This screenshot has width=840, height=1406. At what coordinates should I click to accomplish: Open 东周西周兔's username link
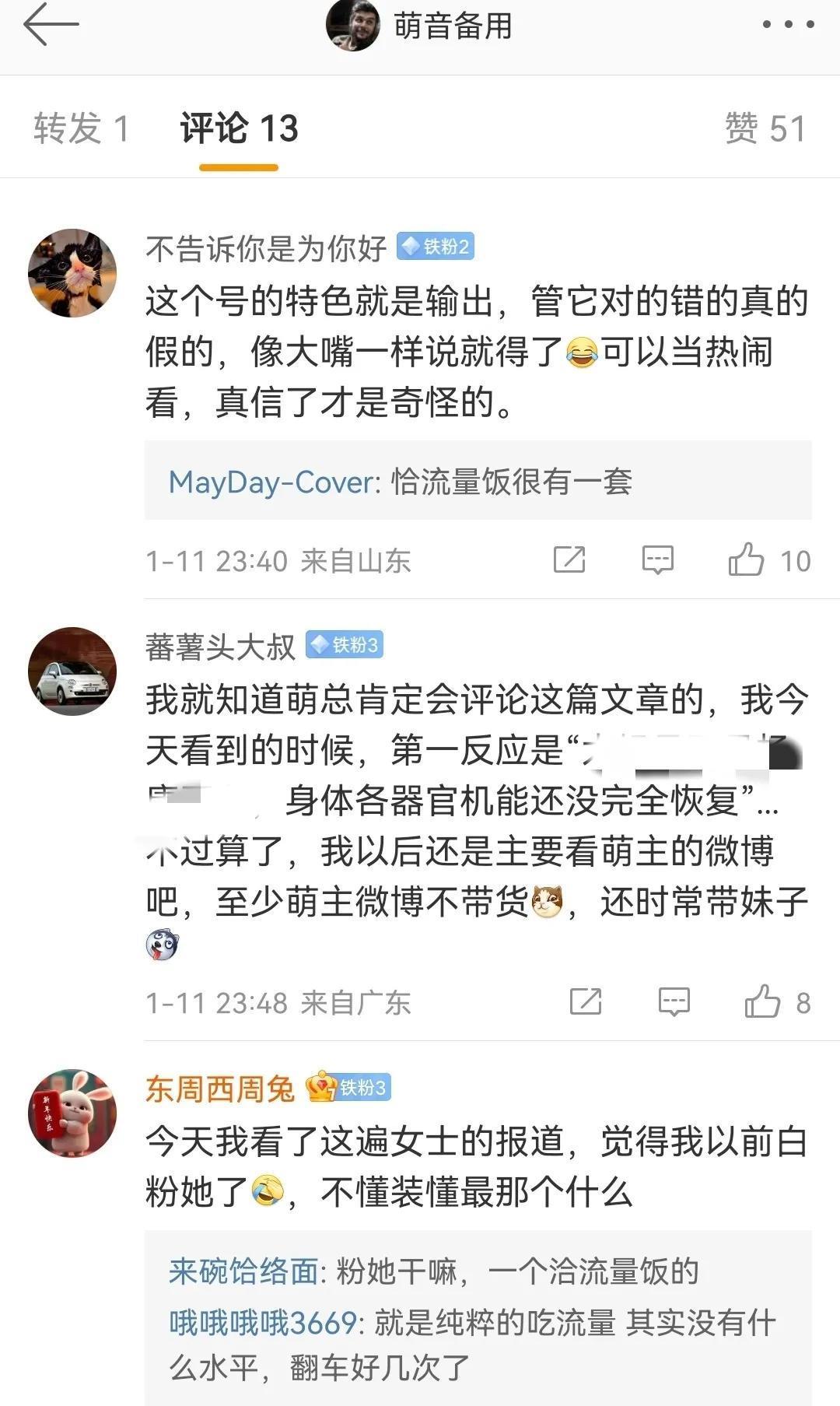coord(220,1089)
